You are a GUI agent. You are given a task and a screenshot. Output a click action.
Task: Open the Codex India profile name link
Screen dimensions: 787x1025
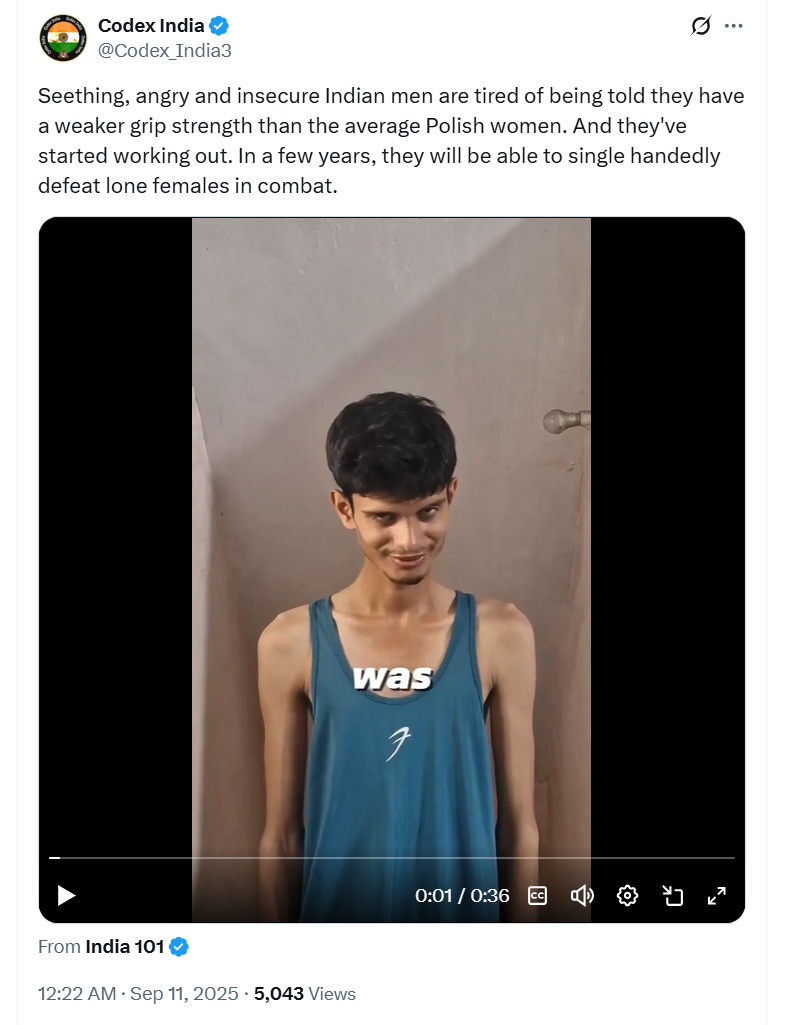(151, 27)
